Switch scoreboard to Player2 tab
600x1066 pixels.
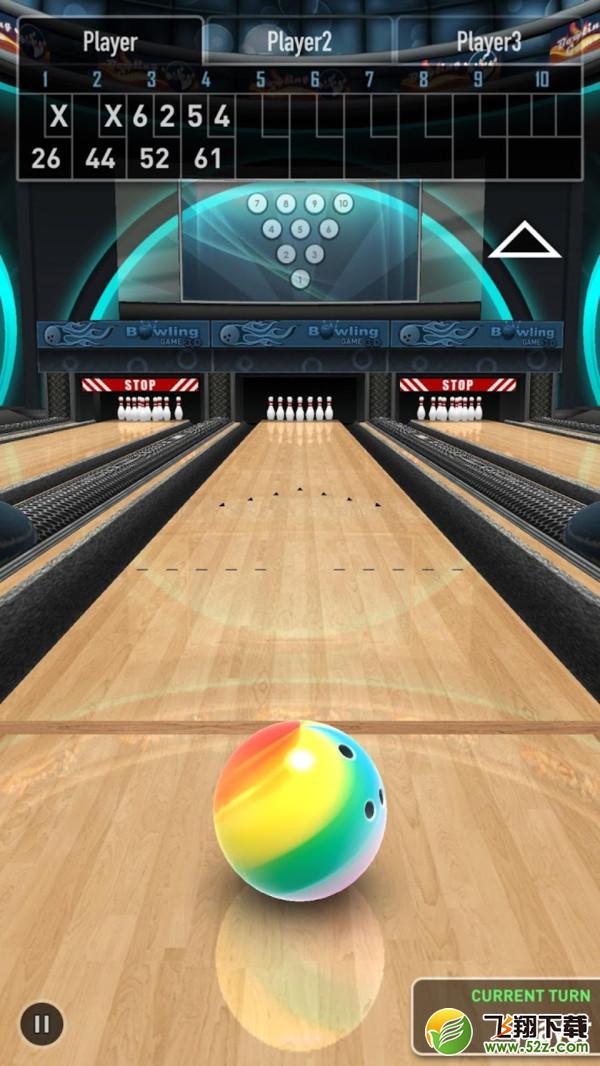pos(299,41)
